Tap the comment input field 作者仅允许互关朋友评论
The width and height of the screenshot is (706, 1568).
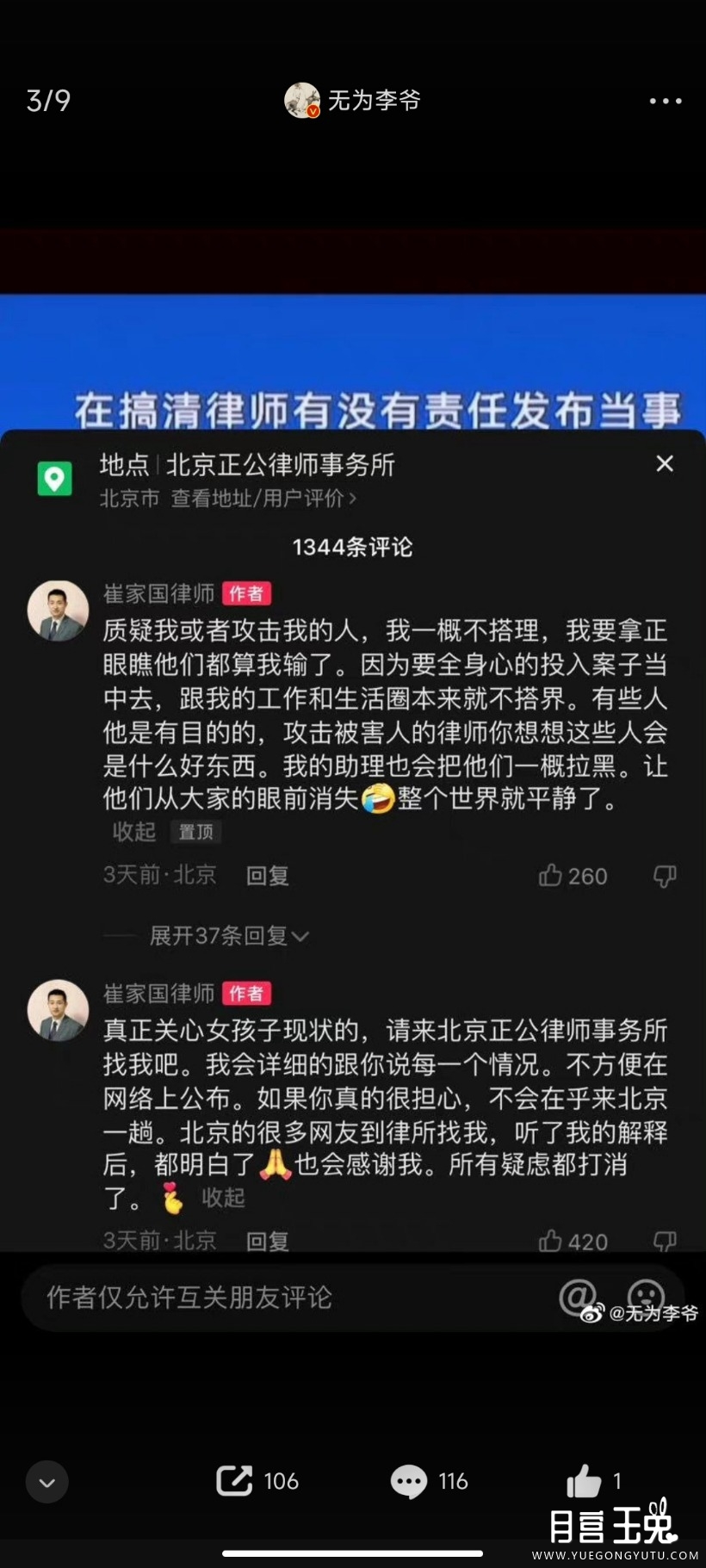[258, 1297]
